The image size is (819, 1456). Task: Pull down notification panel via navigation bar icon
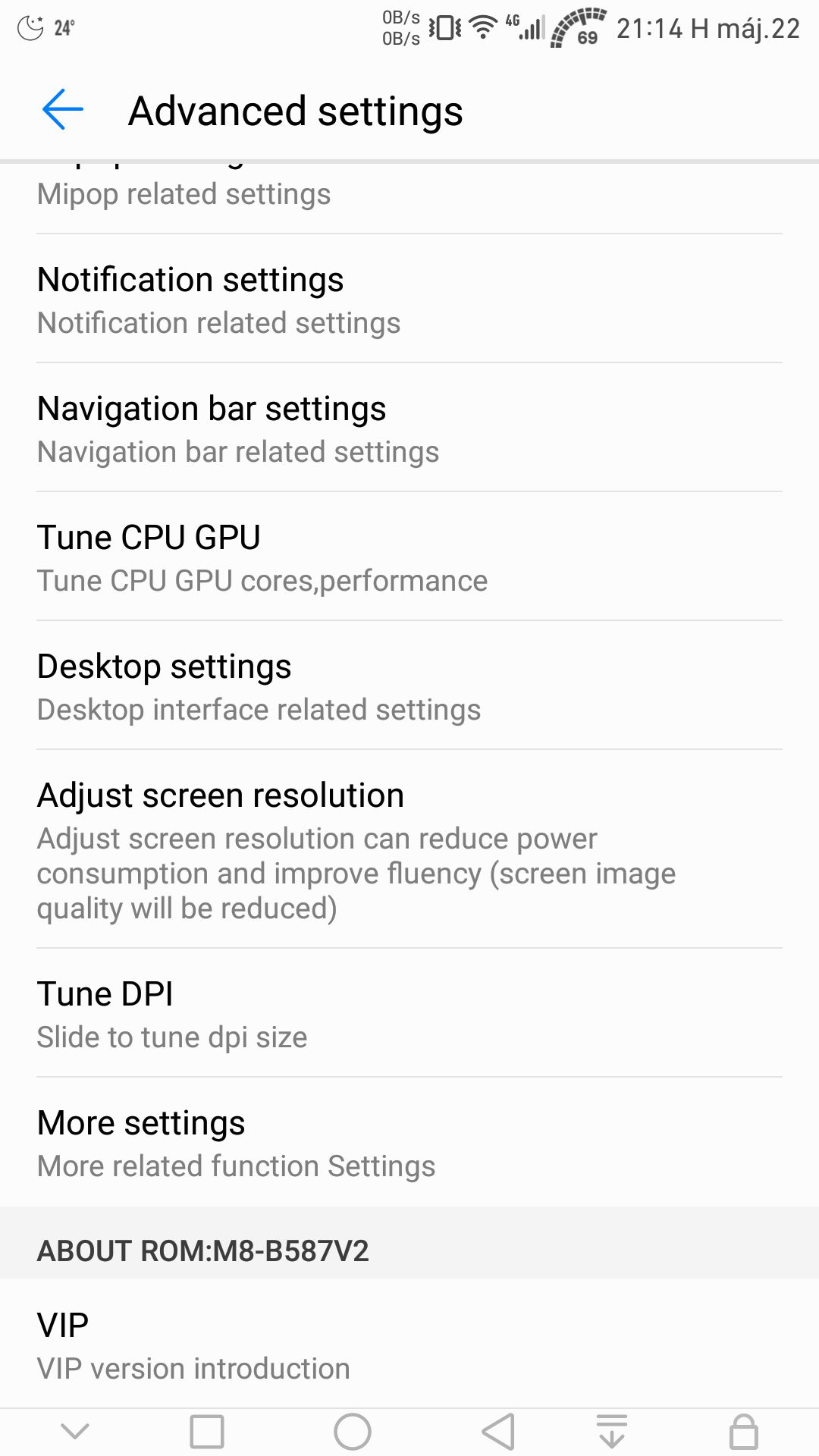tap(612, 1432)
